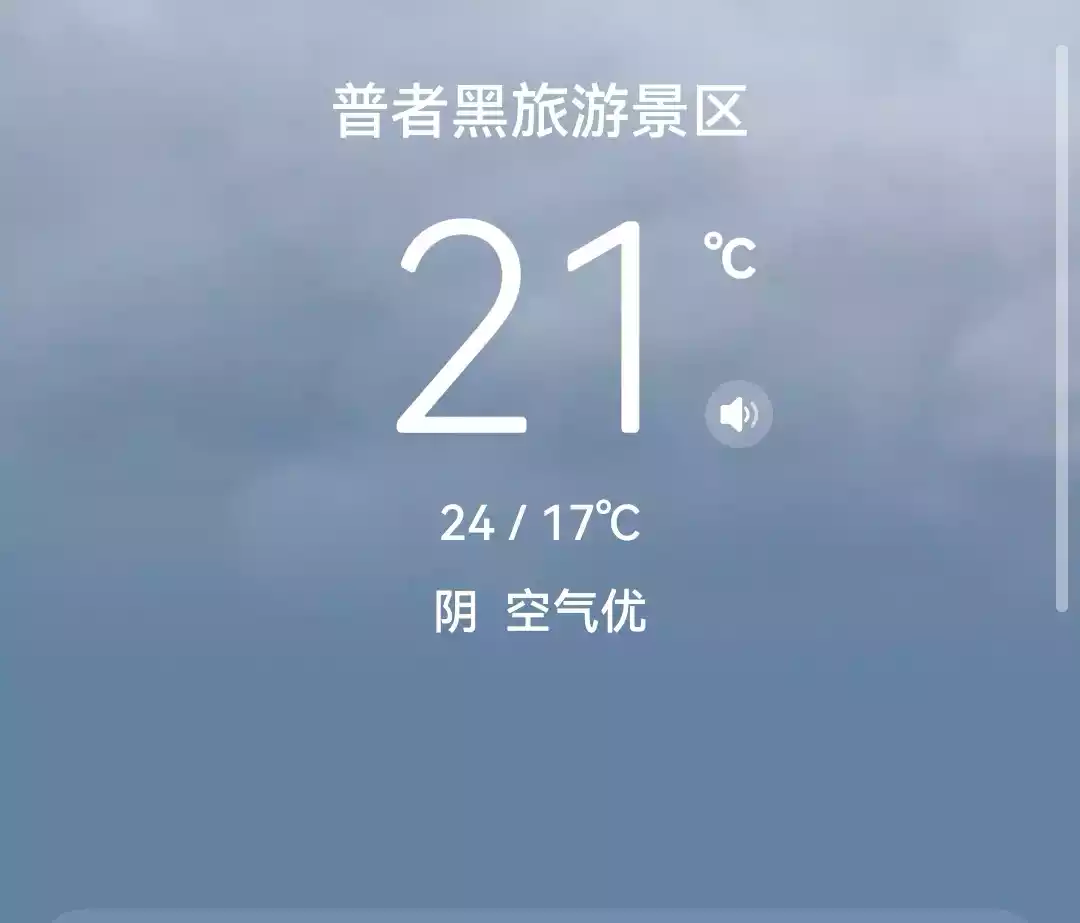The height and width of the screenshot is (923, 1080).
Task: Open air quality details via 空气优
Action: pos(576,612)
